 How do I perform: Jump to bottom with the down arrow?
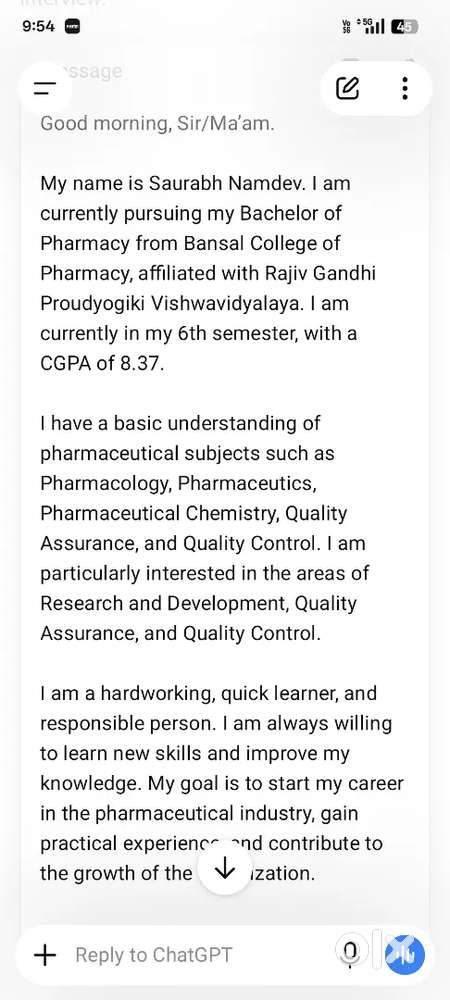(x=224, y=871)
